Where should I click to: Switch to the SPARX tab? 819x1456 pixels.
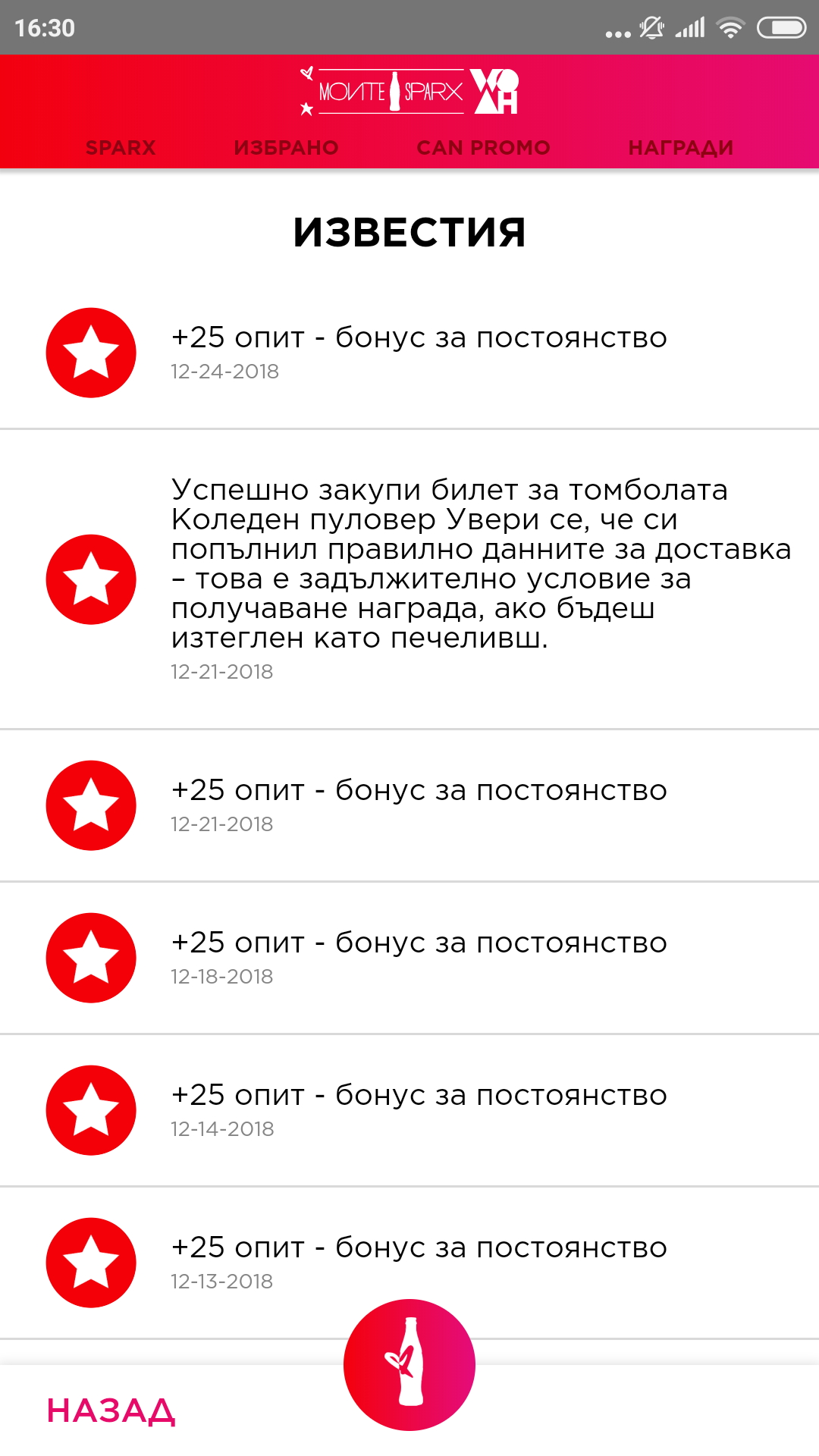[121, 147]
